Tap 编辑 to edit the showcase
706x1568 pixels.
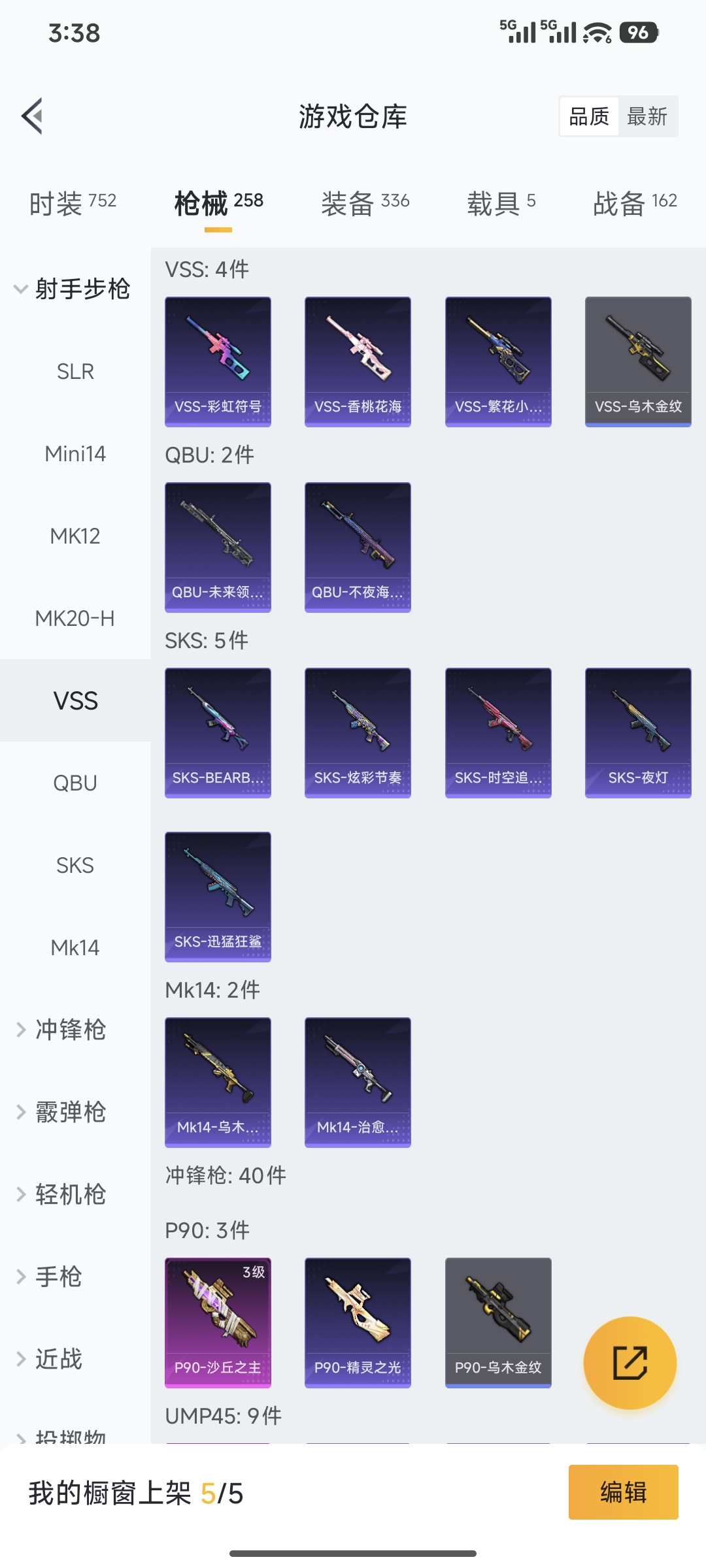623,1492
